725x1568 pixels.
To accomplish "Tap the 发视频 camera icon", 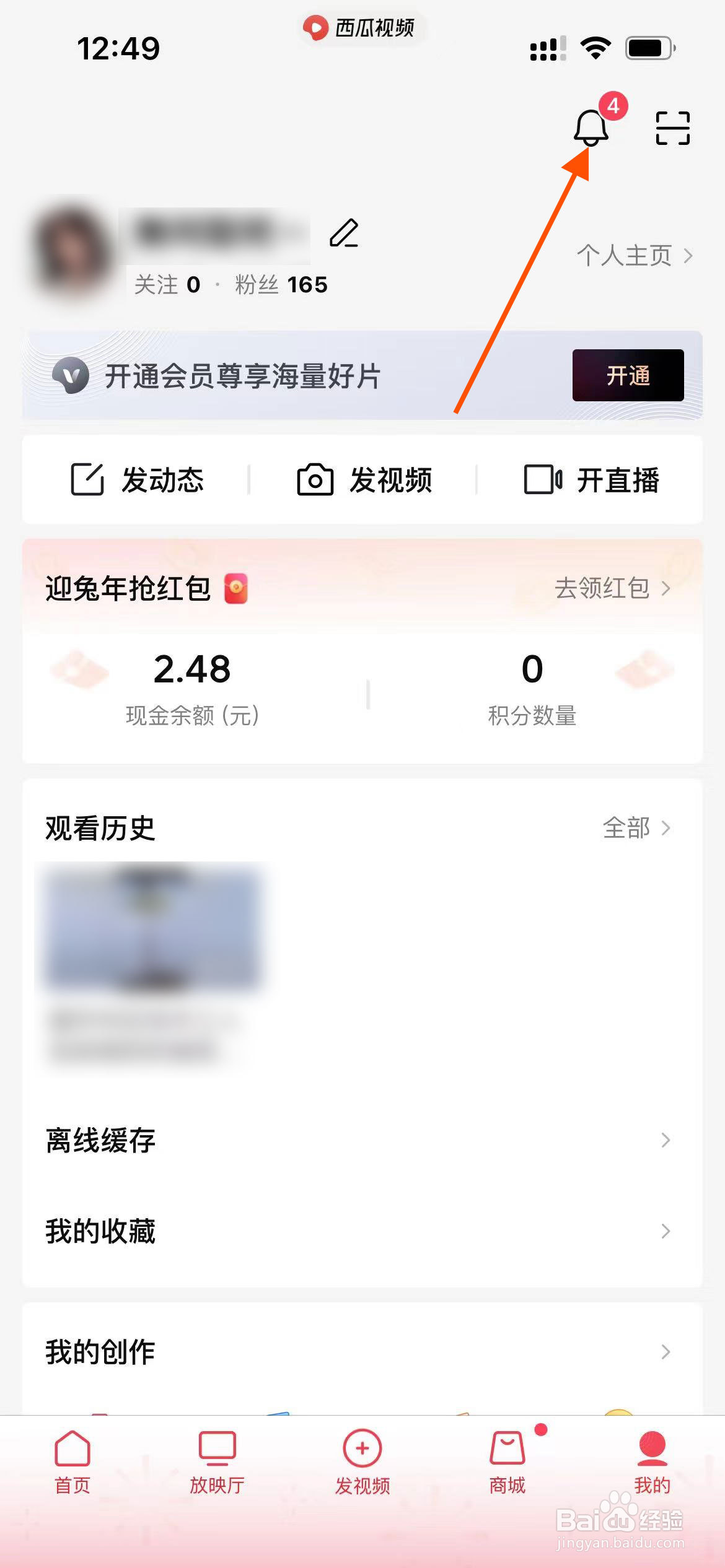I will click(x=314, y=479).
